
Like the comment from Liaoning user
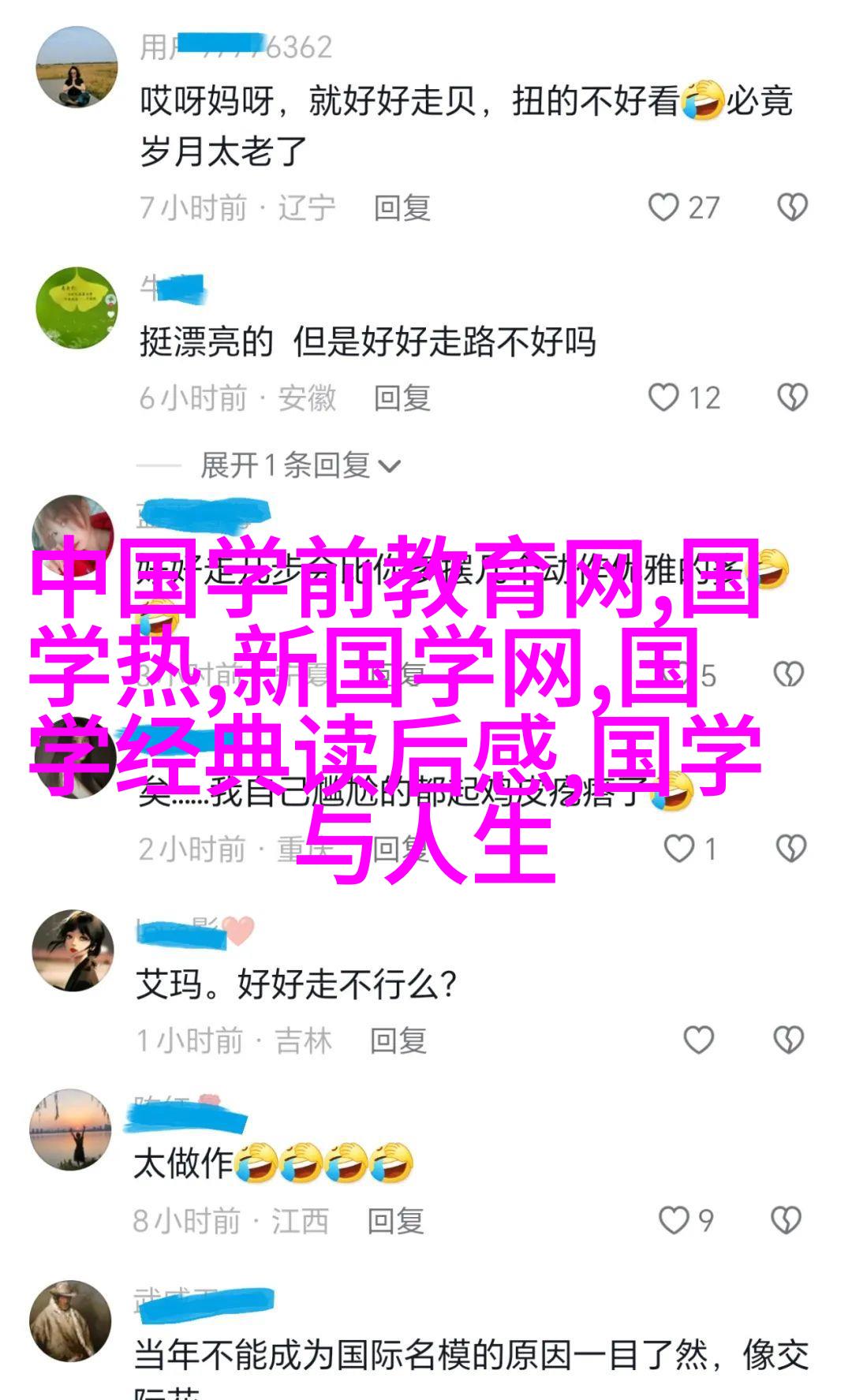[663, 207]
